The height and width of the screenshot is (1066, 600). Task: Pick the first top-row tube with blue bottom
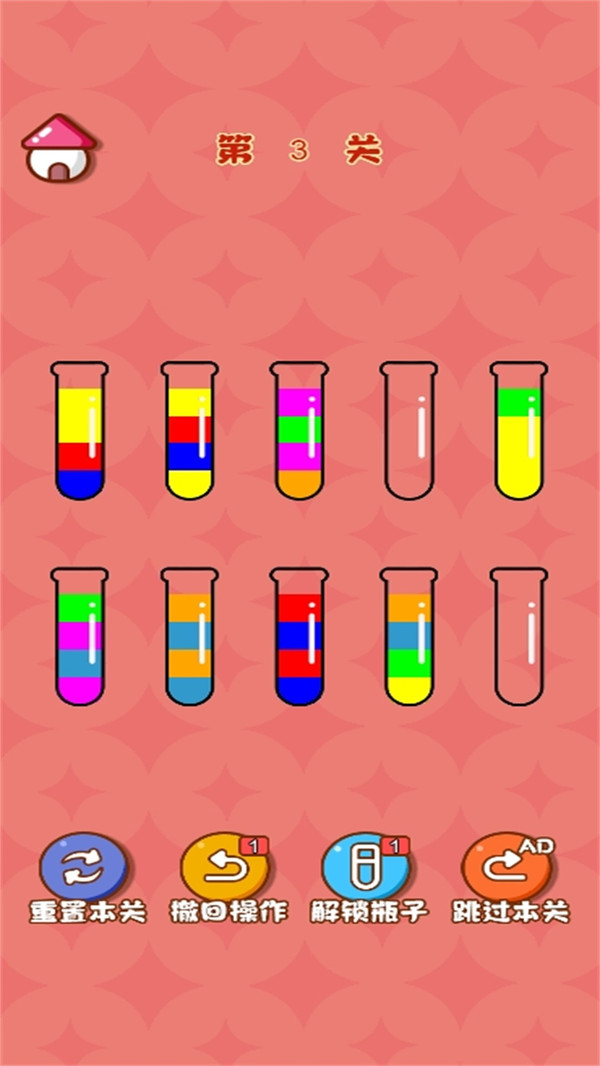point(79,430)
